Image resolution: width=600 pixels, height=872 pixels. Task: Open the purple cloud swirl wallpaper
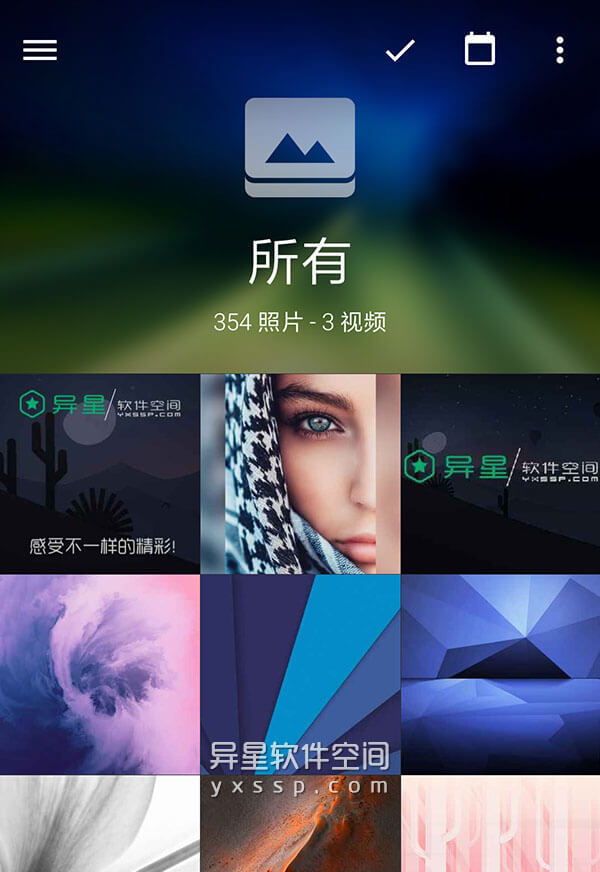pyautogui.click(x=99, y=673)
